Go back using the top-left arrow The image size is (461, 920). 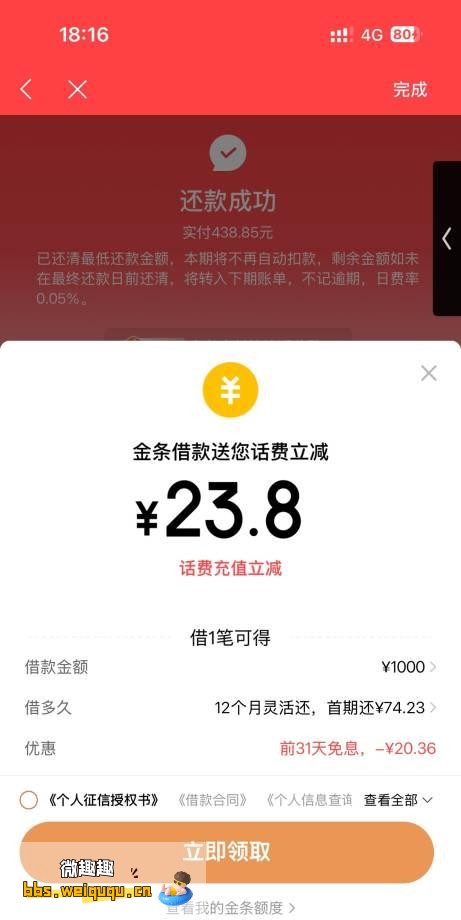pyautogui.click(x=26, y=90)
